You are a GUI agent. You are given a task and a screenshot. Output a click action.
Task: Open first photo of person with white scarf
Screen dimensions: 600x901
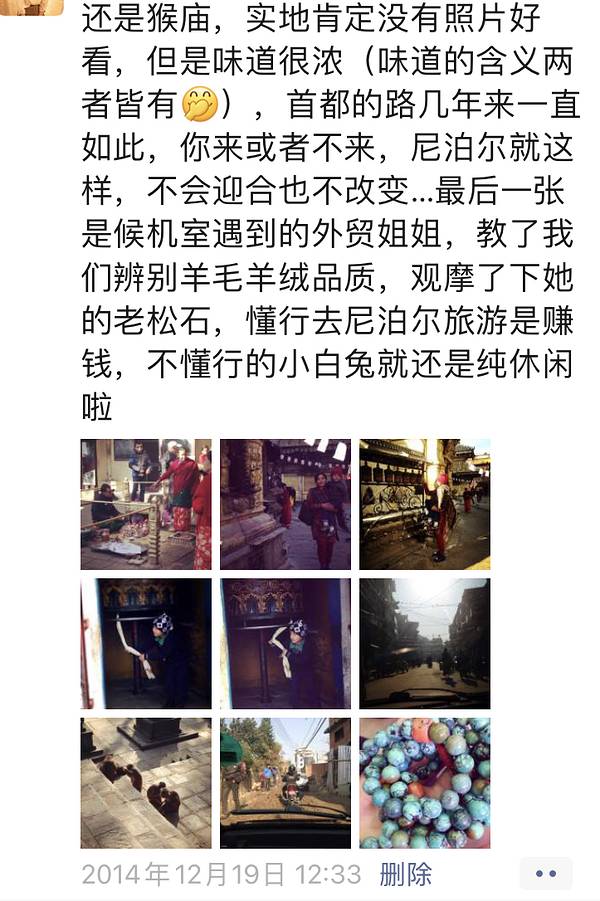click(146, 643)
